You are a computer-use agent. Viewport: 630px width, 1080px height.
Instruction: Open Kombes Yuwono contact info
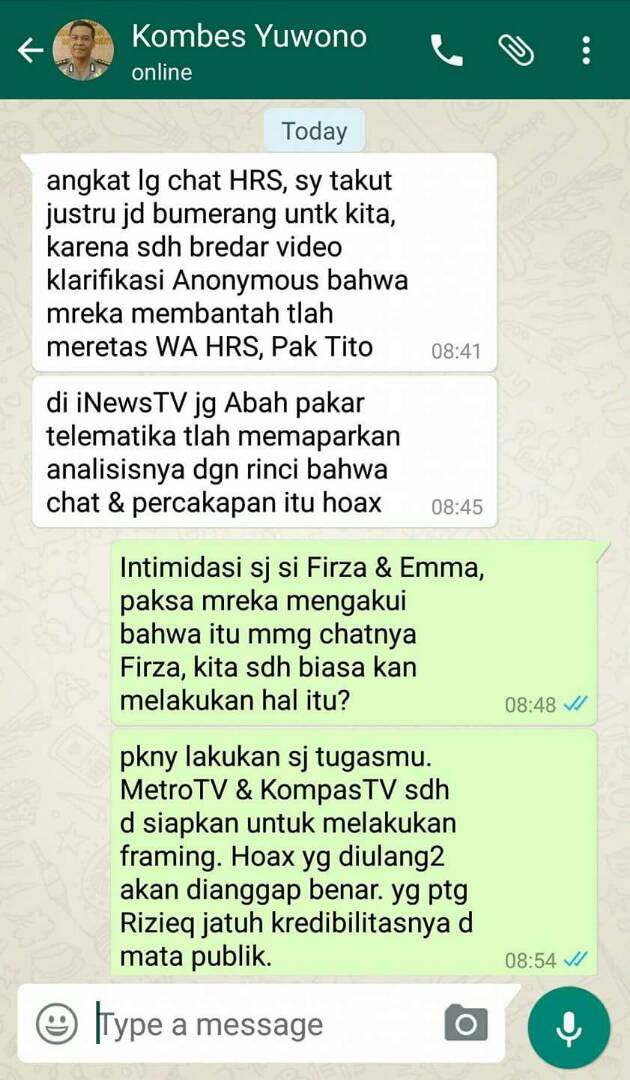249,50
